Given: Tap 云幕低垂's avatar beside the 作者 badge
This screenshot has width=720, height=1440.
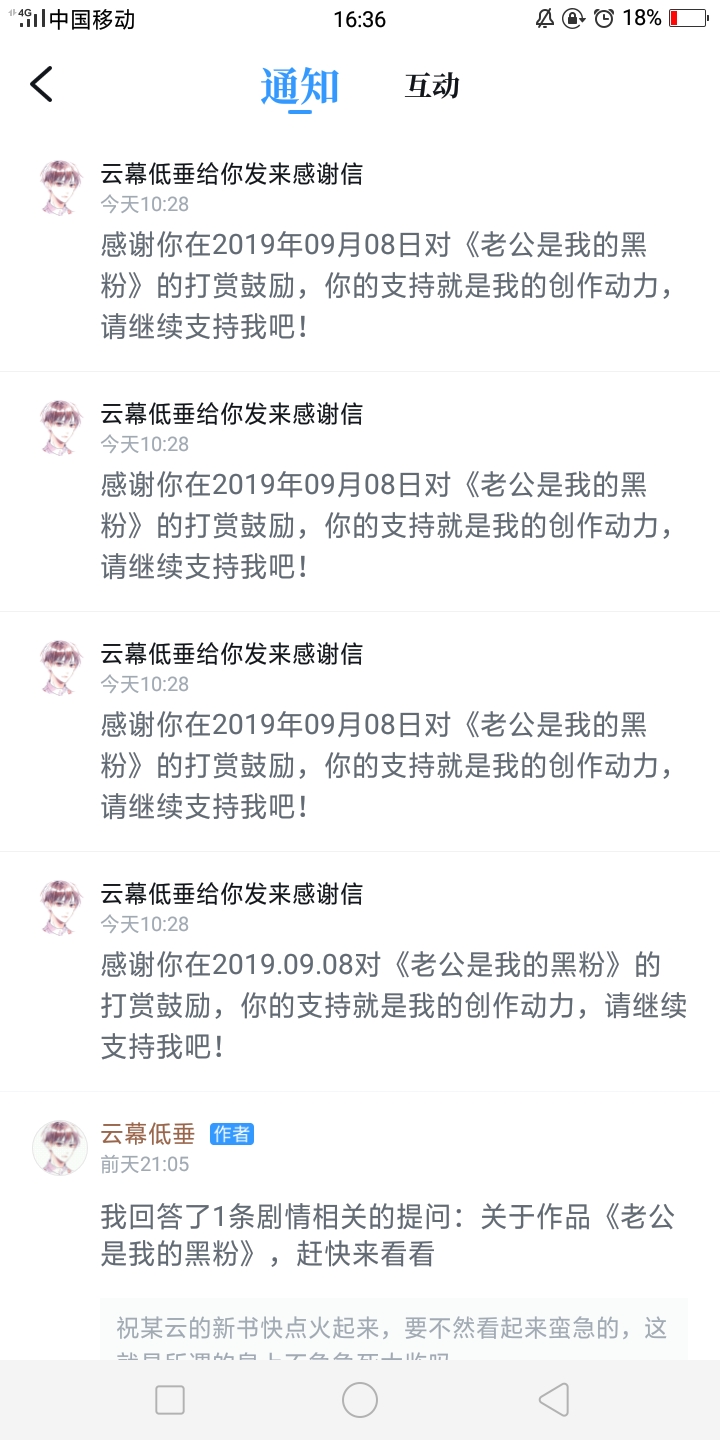Looking at the screenshot, I should tap(60, 1147).
